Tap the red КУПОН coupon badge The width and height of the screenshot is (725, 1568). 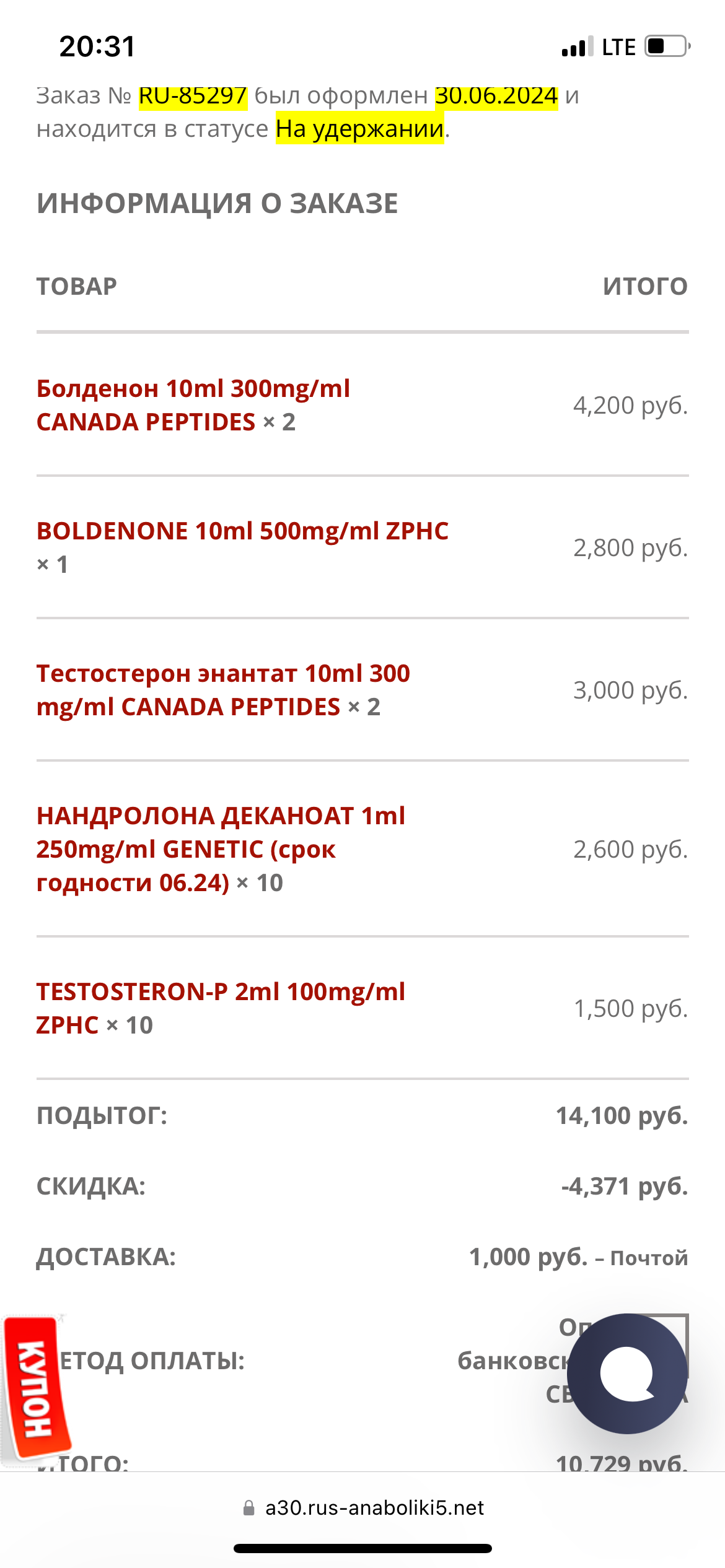pos(37,1387)
